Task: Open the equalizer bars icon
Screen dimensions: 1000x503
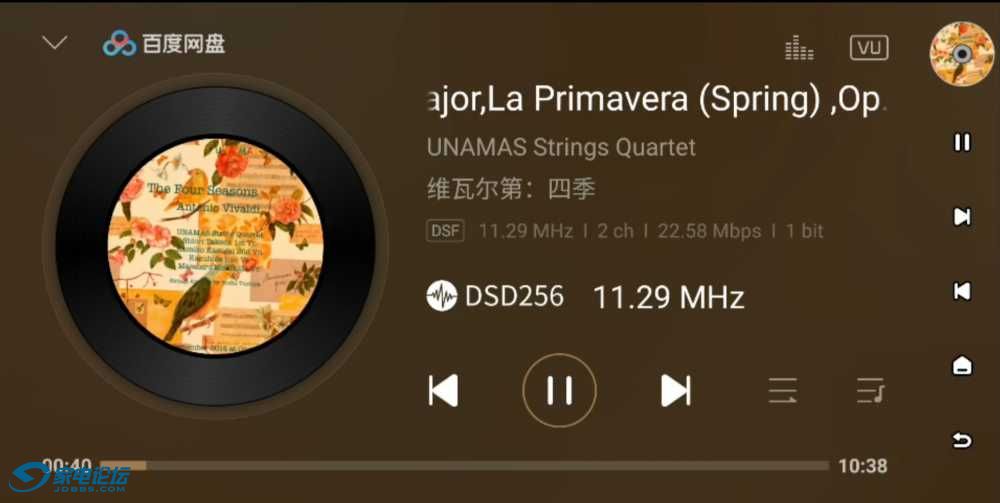Action: 799,47
